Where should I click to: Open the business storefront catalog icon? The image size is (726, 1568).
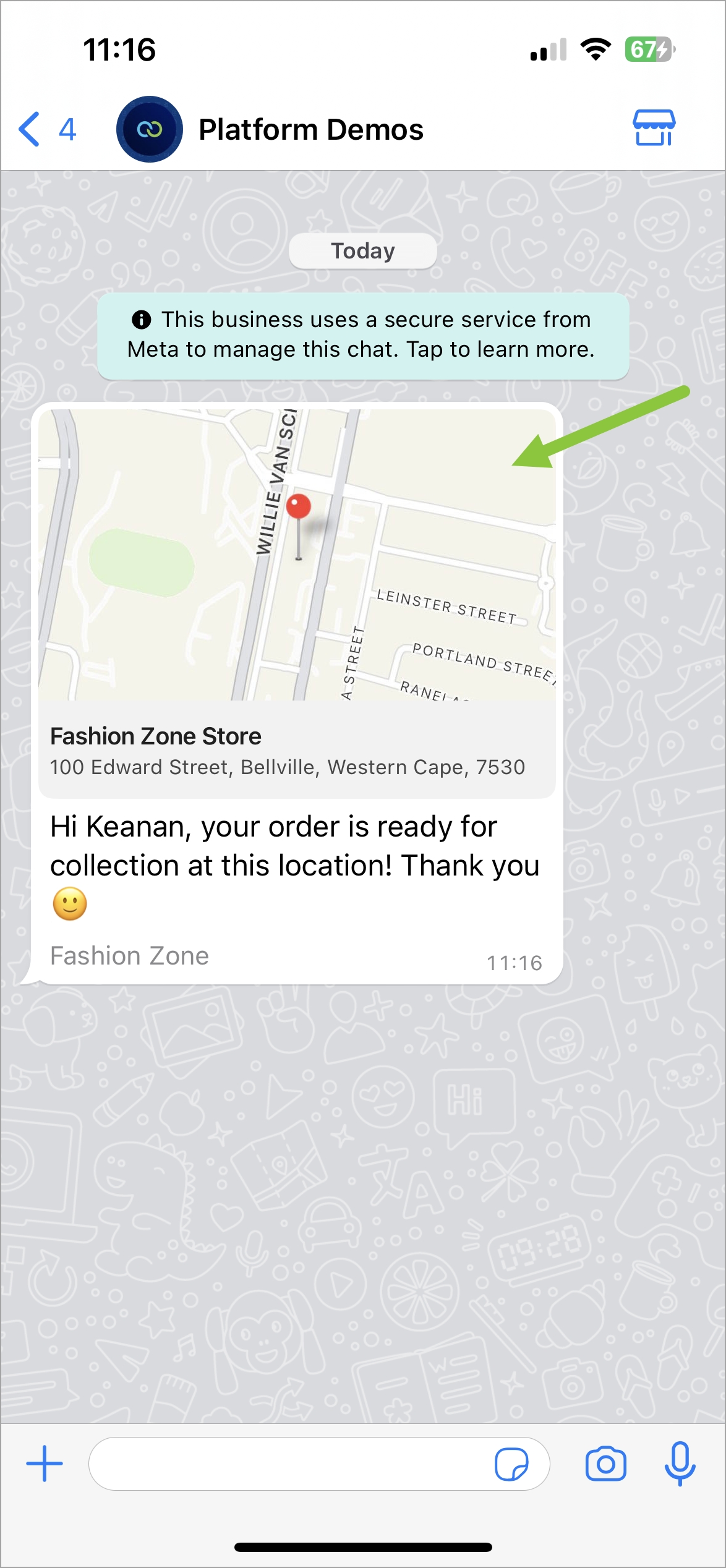654,128
